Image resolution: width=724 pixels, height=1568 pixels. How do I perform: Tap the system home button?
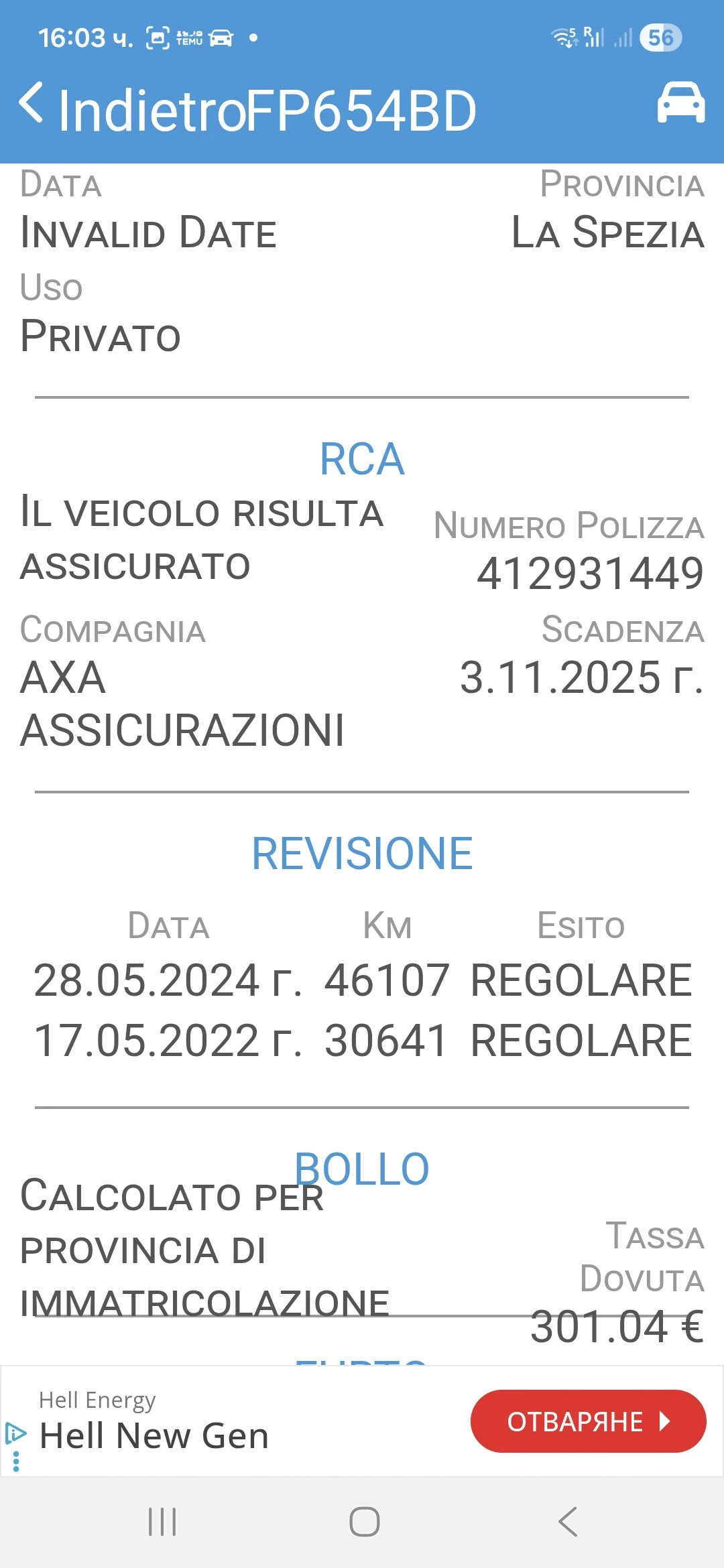coord(364,1522)
